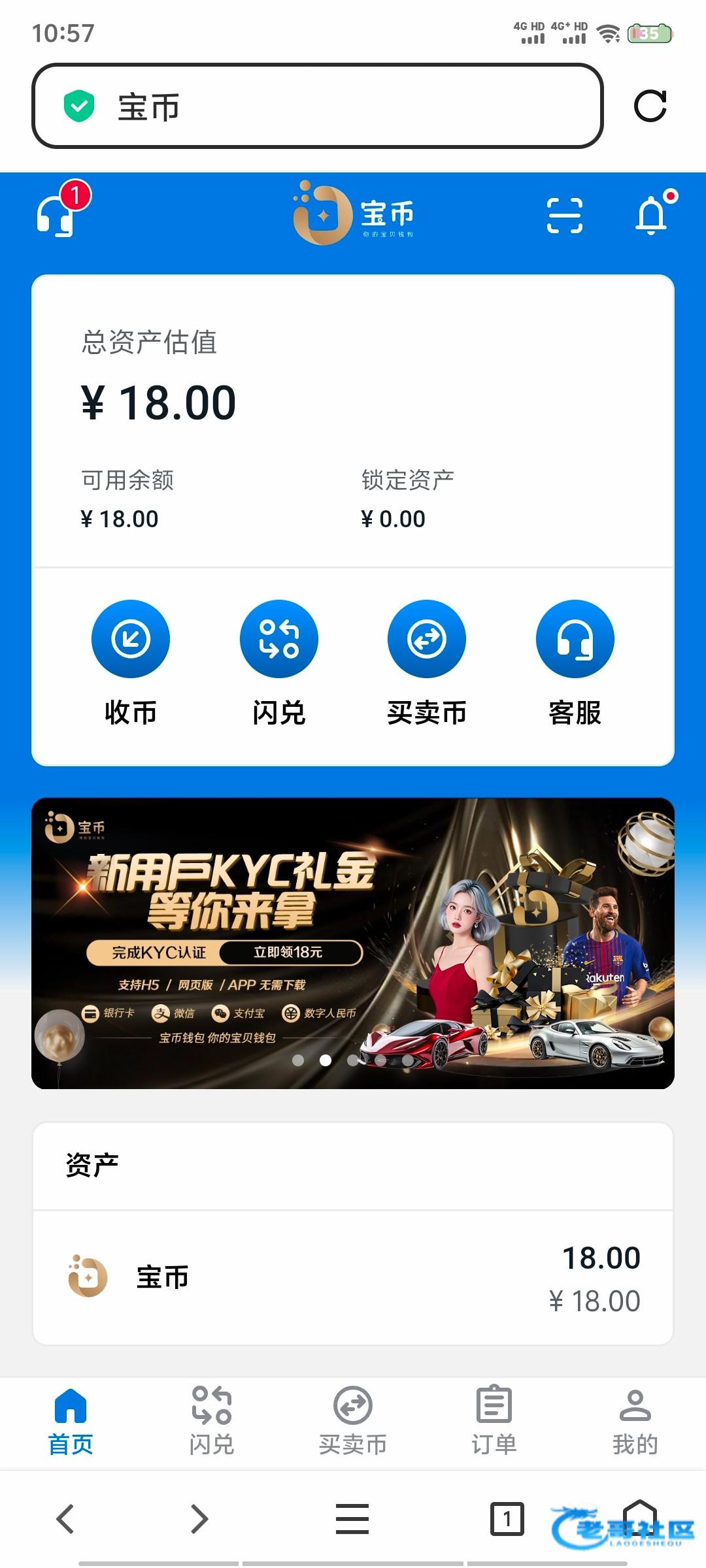Open the 宝币 asset row
This screenshot has width=706, height=1568.
353,1277
